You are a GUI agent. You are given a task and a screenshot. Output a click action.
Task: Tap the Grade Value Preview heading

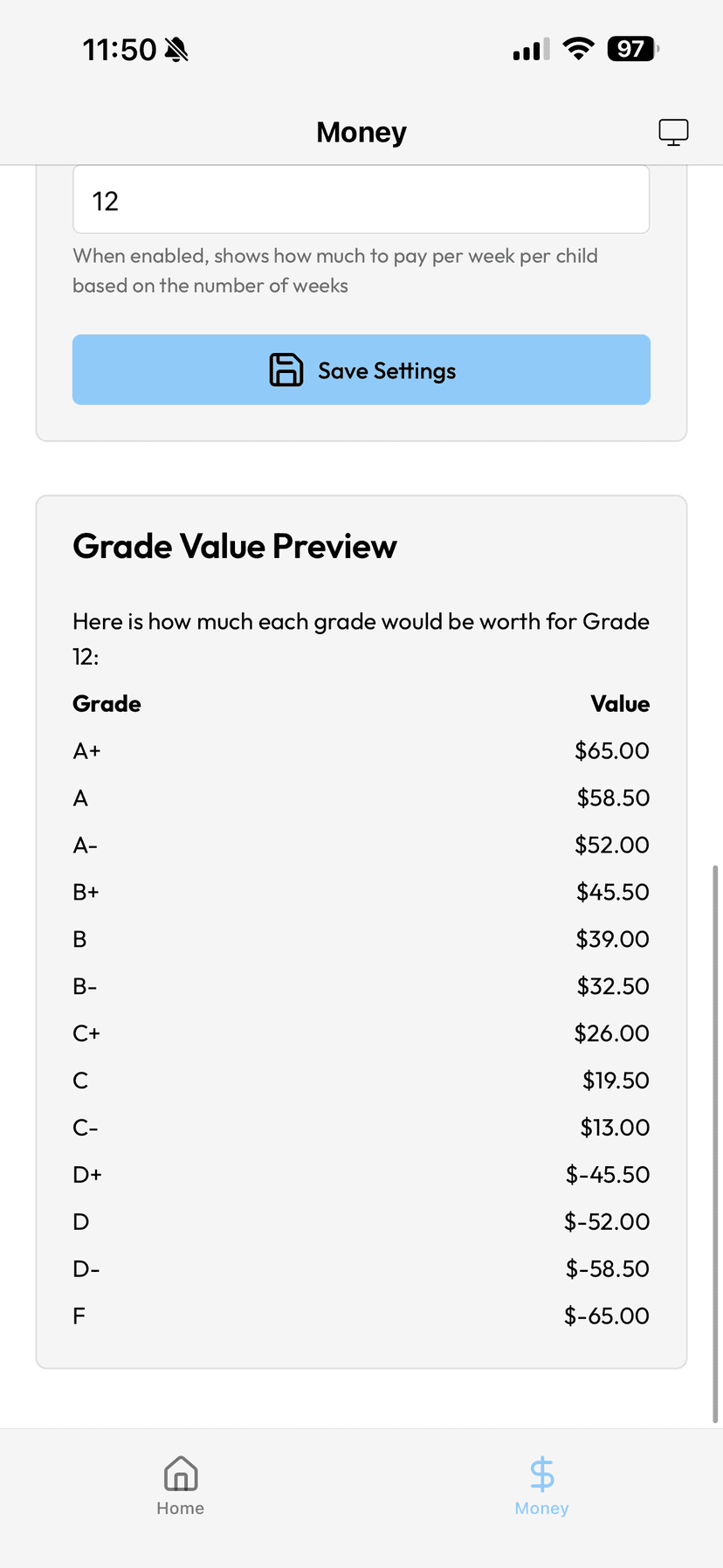(x=235, y=545)
